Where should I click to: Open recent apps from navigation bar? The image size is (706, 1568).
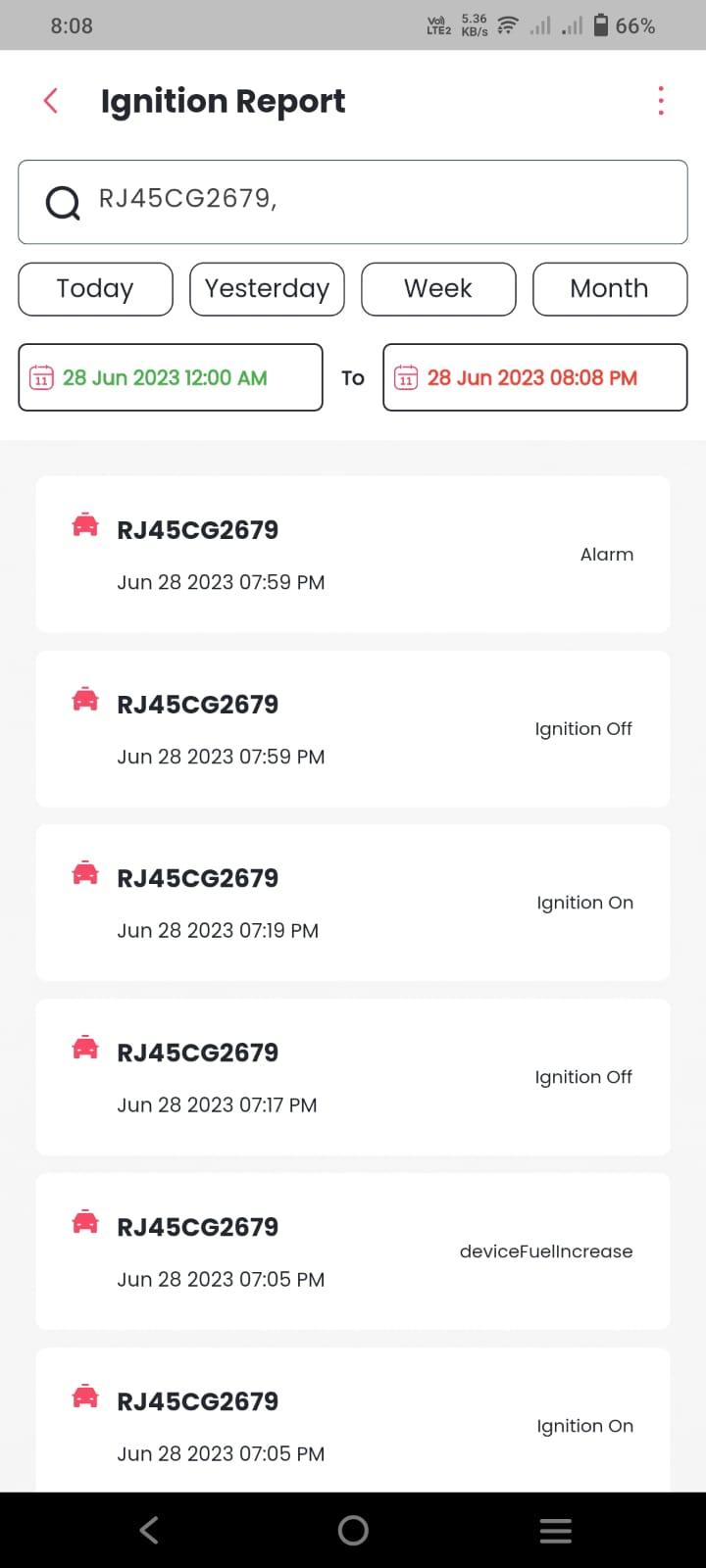pyautogui.click(x=556, y=1531)
